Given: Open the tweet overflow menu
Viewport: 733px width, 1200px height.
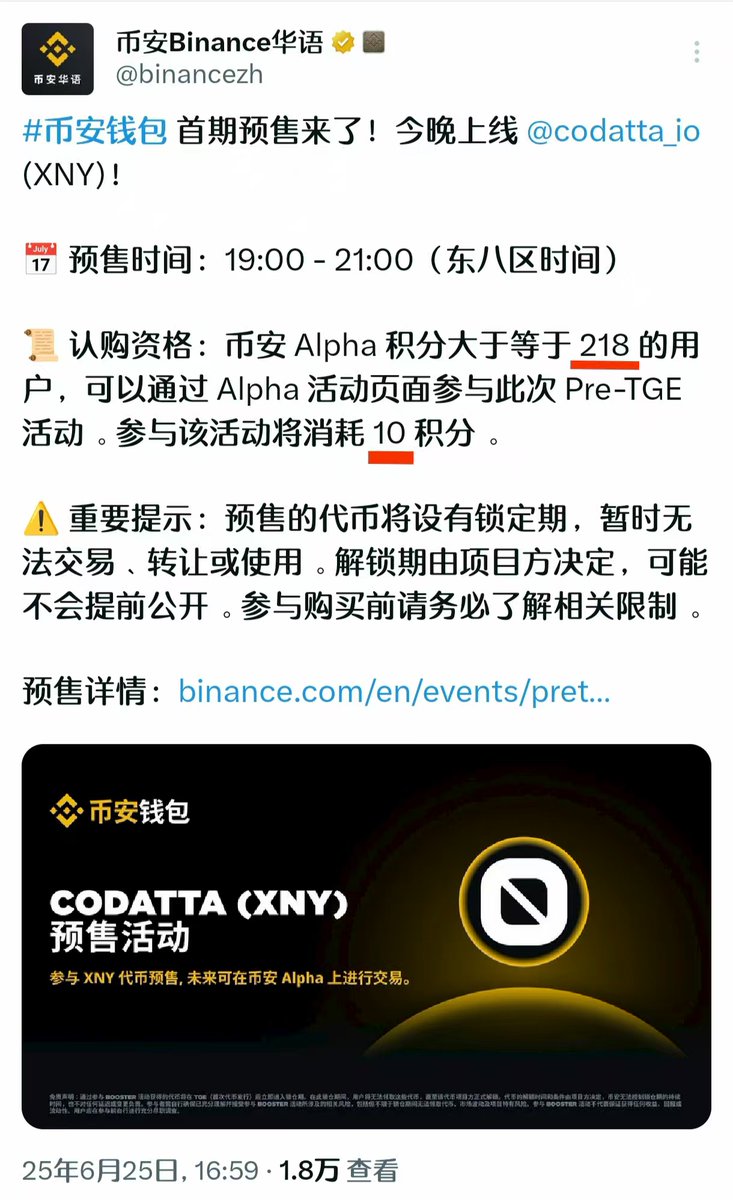Looking at the screenshot, I should 698,52.
